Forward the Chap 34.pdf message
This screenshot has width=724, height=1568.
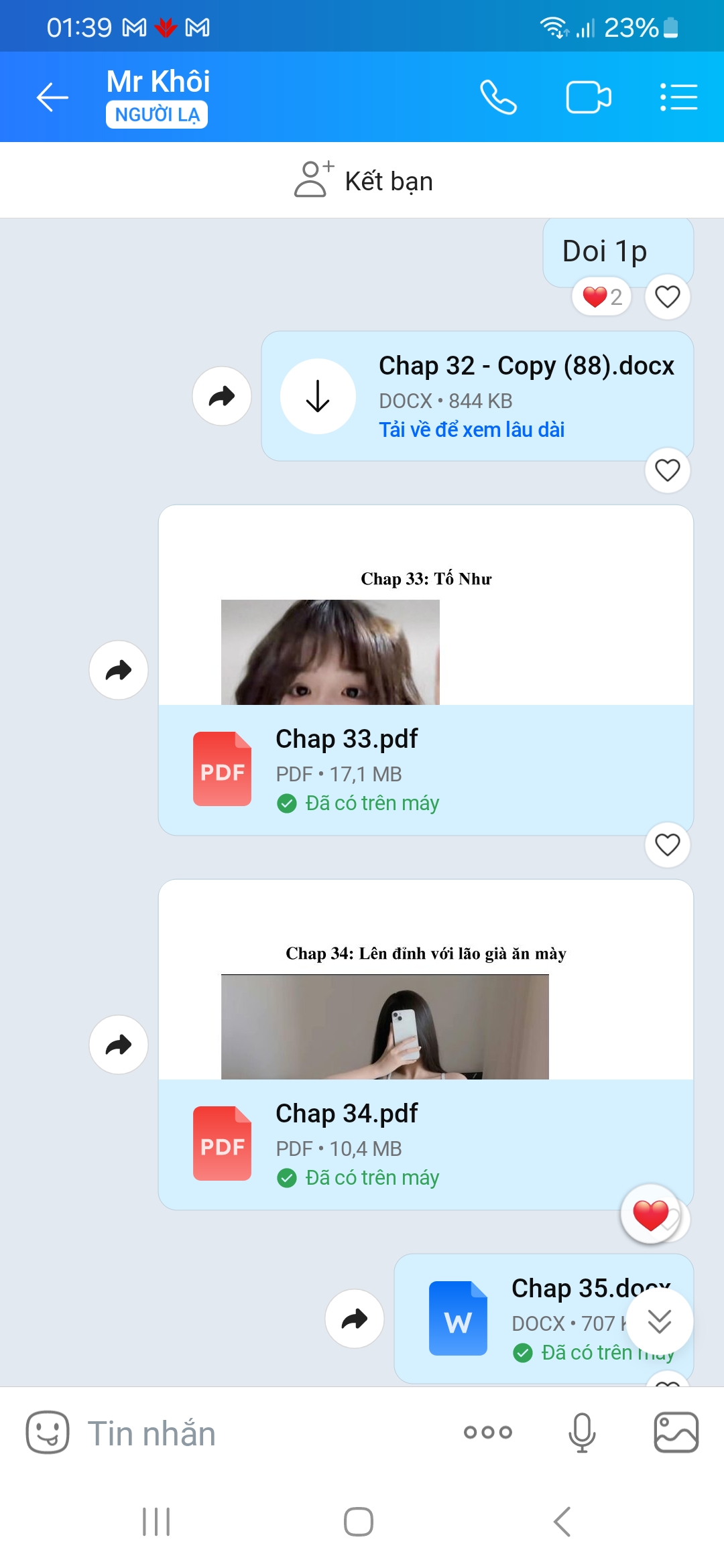[119, 1045]
